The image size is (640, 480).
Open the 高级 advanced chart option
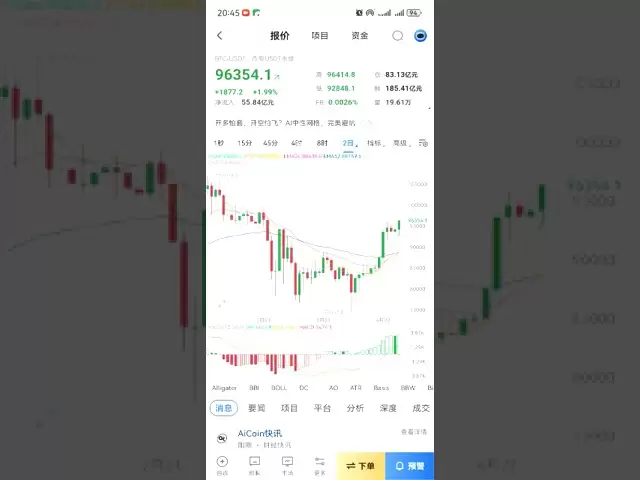pyautogui.click(x=400, y=143)
